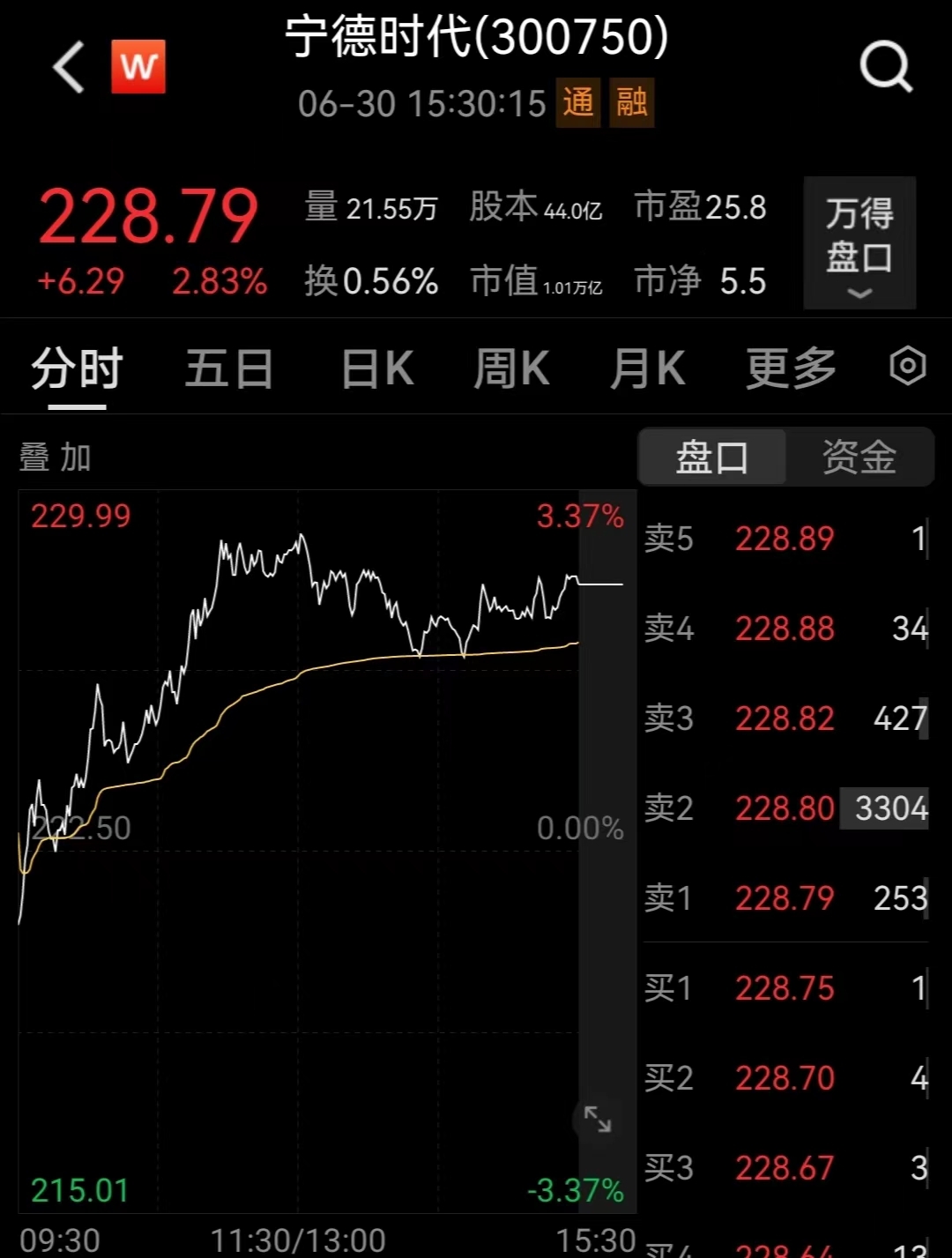Image resolution: width=952 pixels, height=1258 pixels.
Task: Expand the 万得盘口 dropdown
Action: [859, 242]
